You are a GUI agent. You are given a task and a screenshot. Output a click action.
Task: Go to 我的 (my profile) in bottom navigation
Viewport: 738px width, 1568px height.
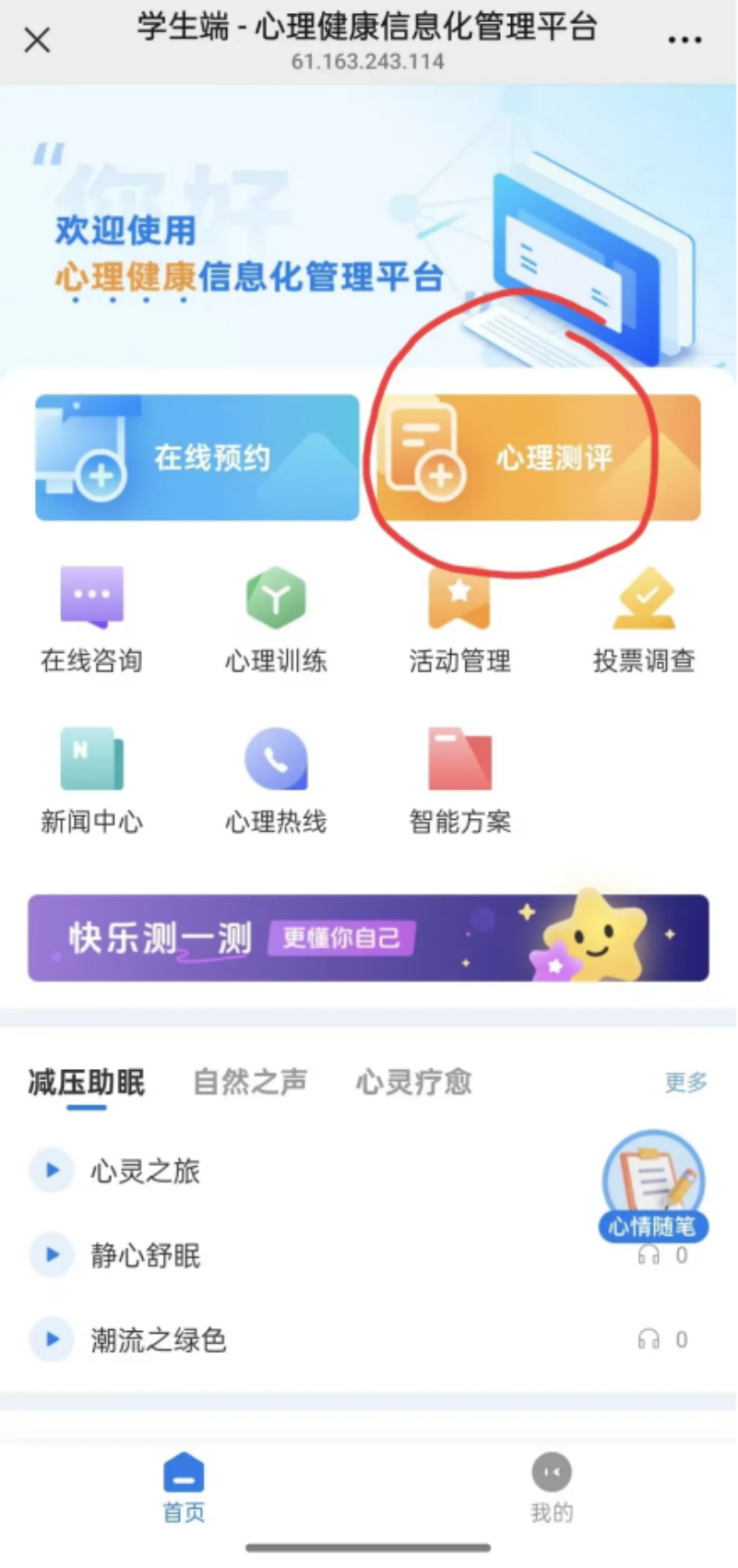(x=552, y=1490)
